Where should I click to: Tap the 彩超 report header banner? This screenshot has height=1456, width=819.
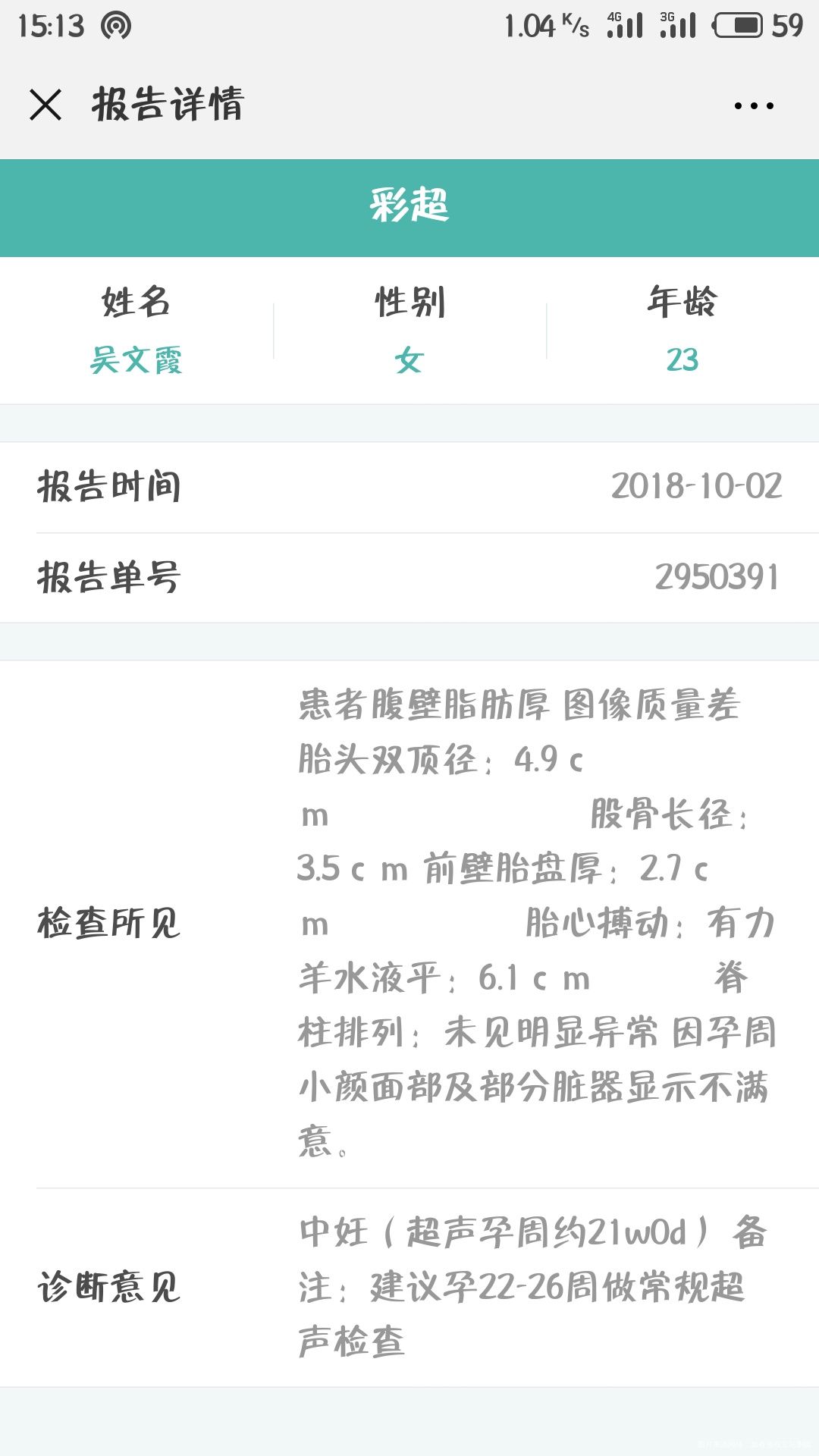tap(409, 206)
